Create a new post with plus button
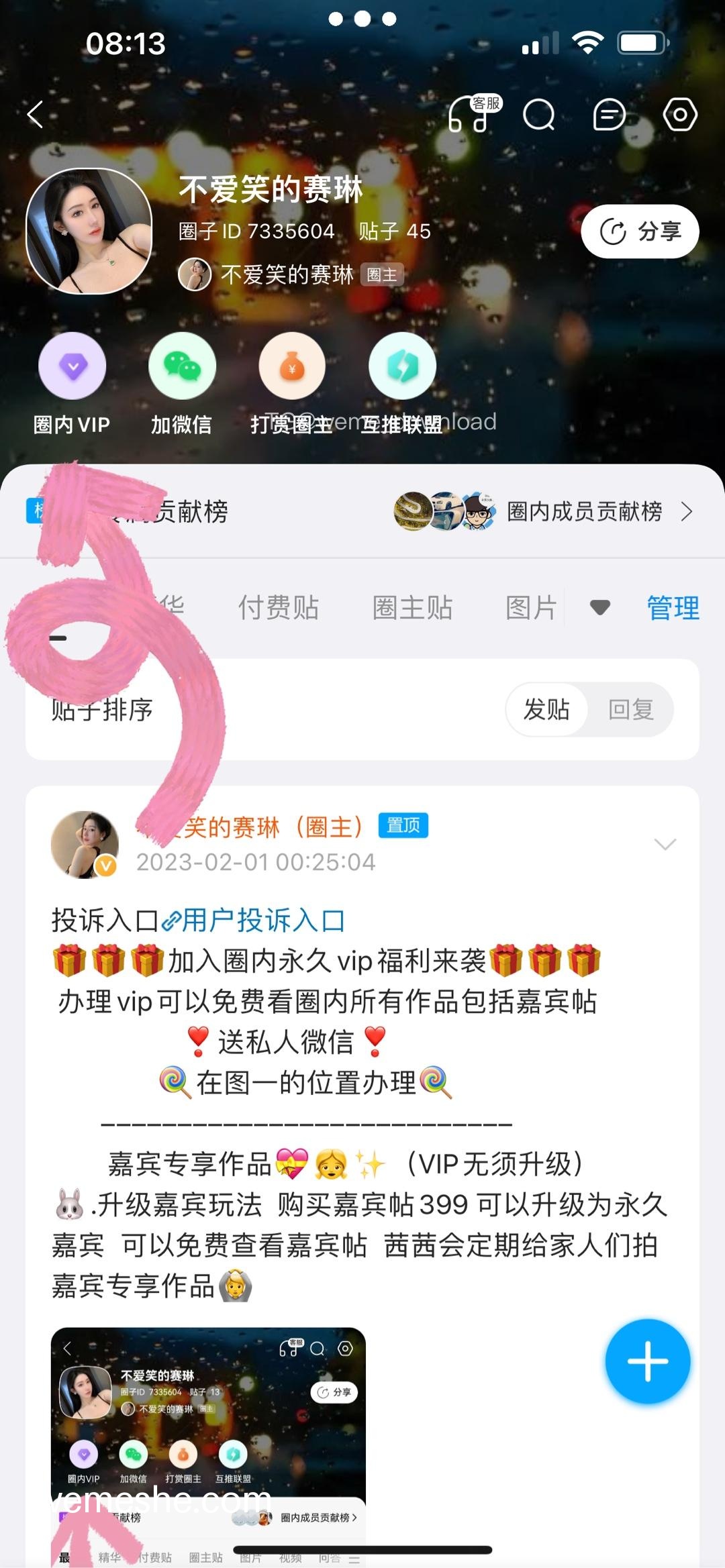 pos(647,1361)
